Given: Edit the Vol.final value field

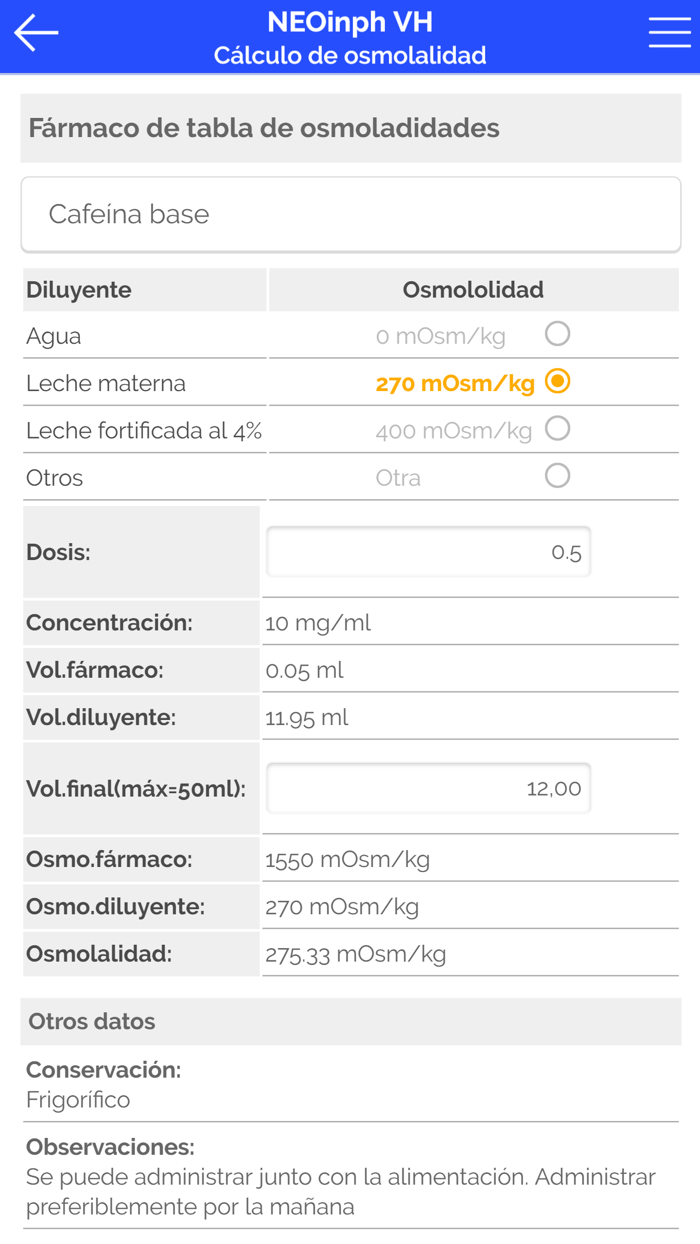Looking at the screenshot, I should 428,789.
